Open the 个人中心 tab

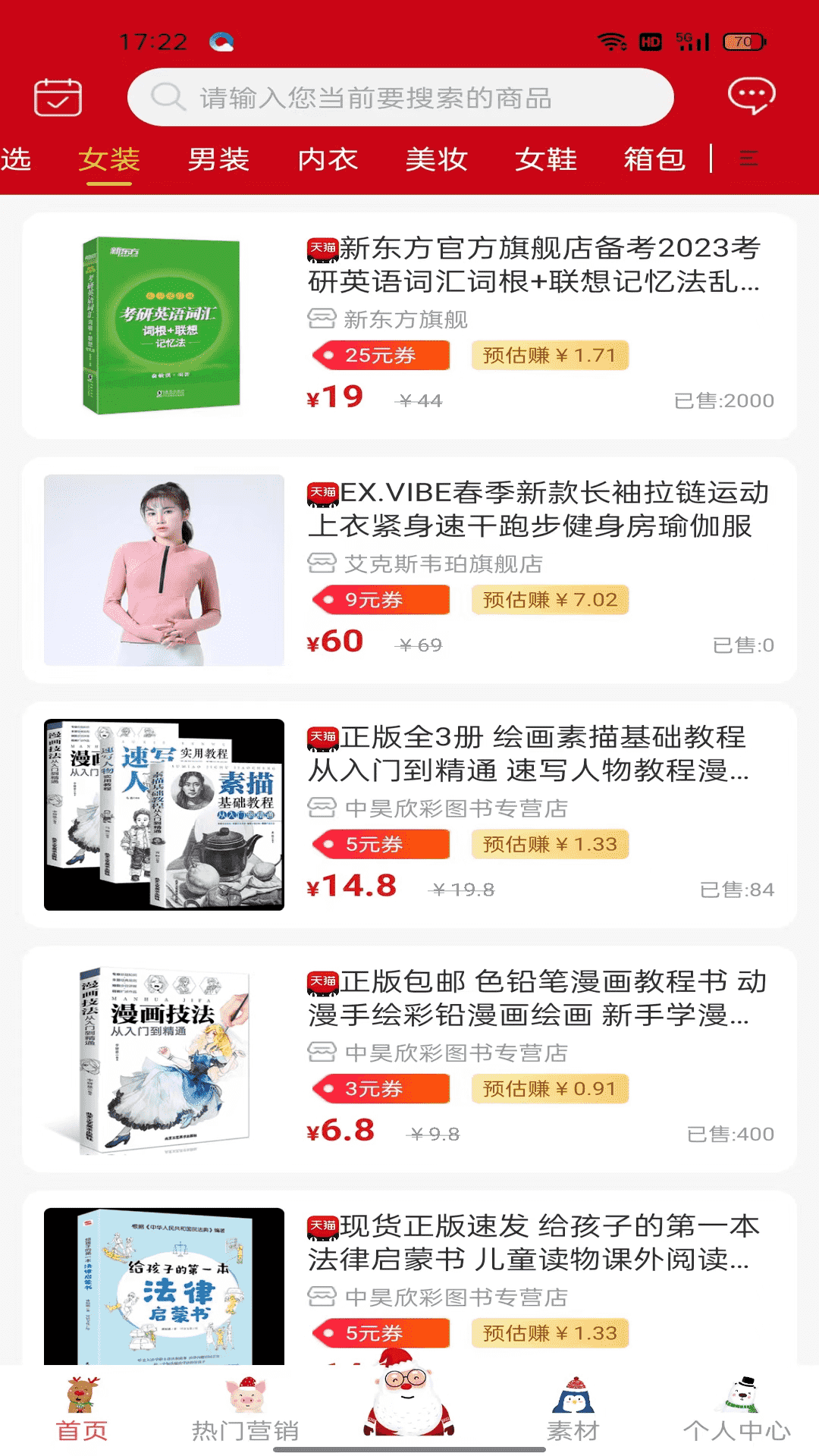tap(737, 1412)
